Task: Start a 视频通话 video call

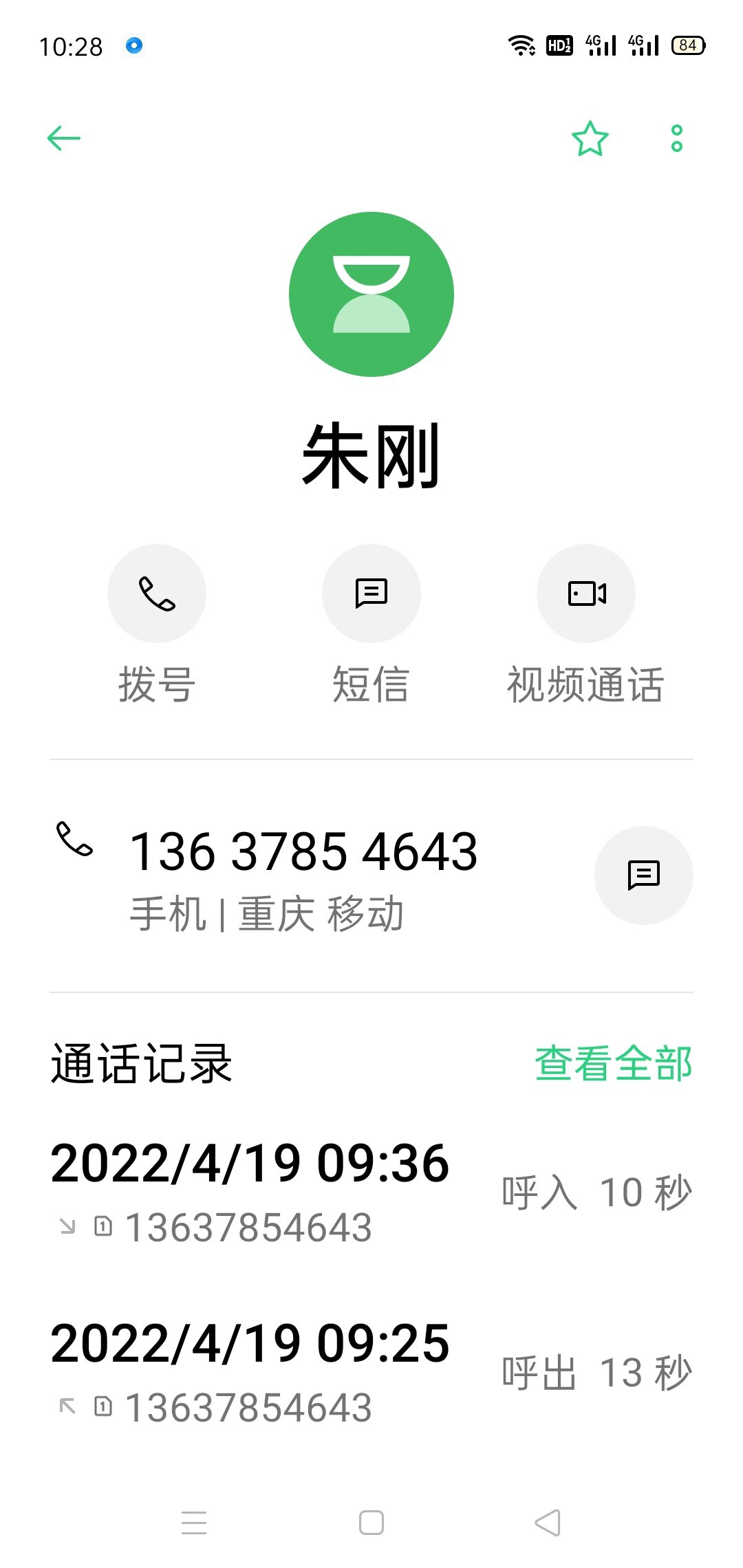Action: click(586, 594)
